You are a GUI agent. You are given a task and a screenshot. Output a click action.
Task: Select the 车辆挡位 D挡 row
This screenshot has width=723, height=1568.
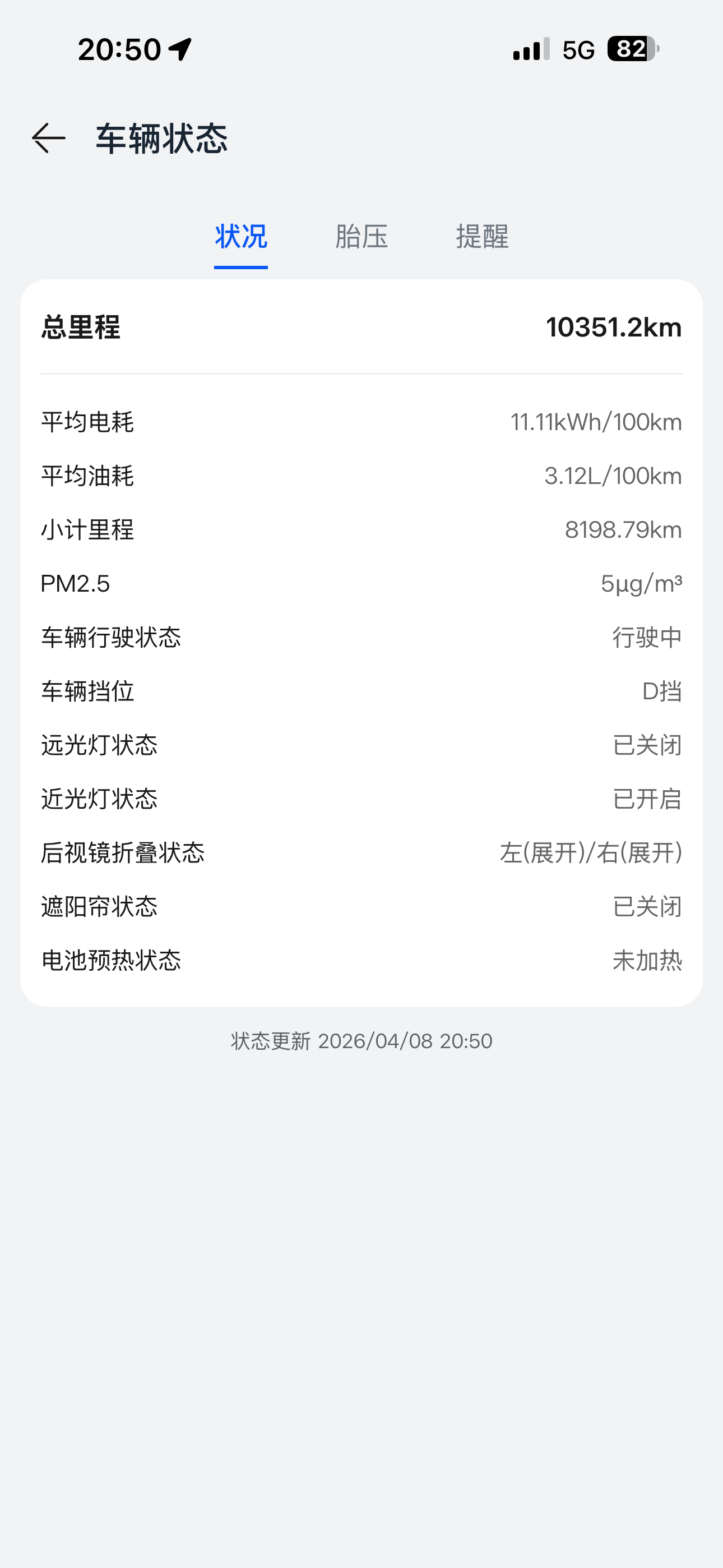[361, 691]
